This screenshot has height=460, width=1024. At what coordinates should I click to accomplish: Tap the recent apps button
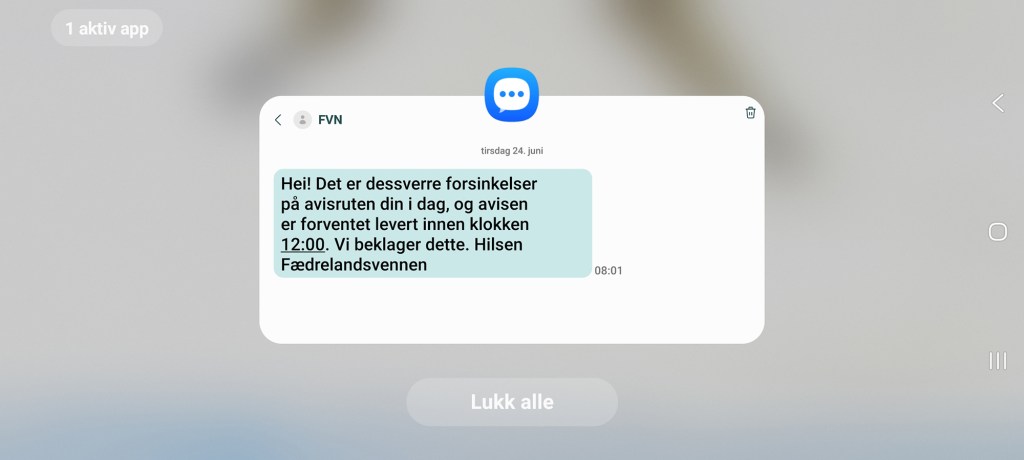(997, 361)
